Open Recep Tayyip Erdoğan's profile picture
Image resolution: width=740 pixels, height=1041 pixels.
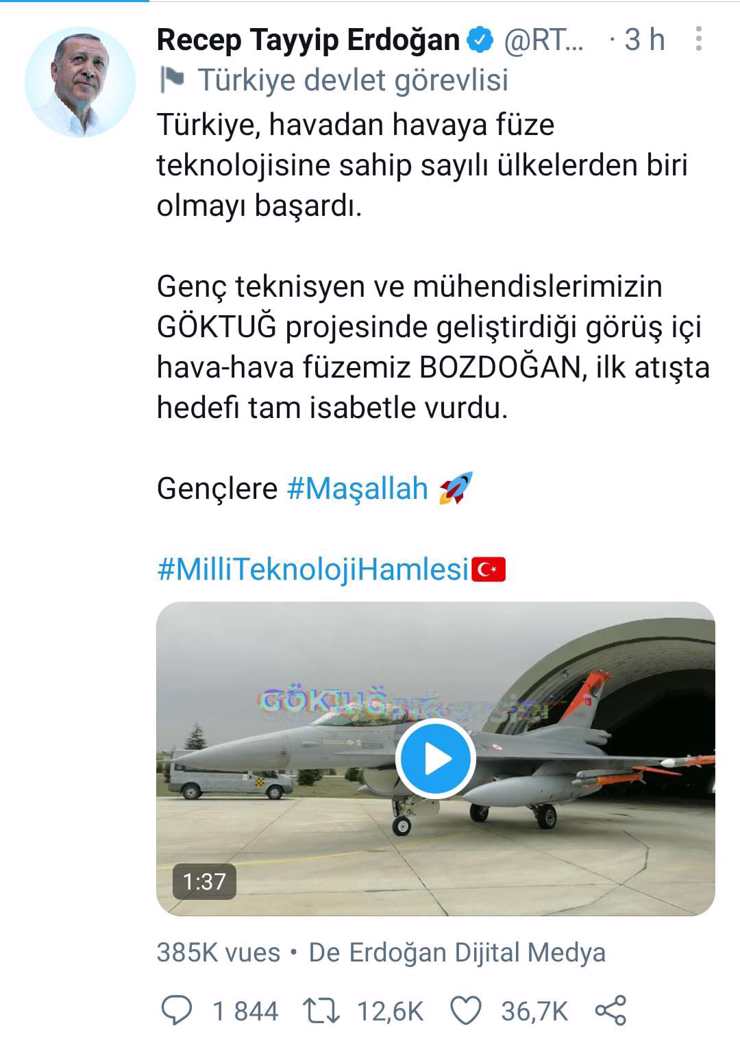[80, 81]
